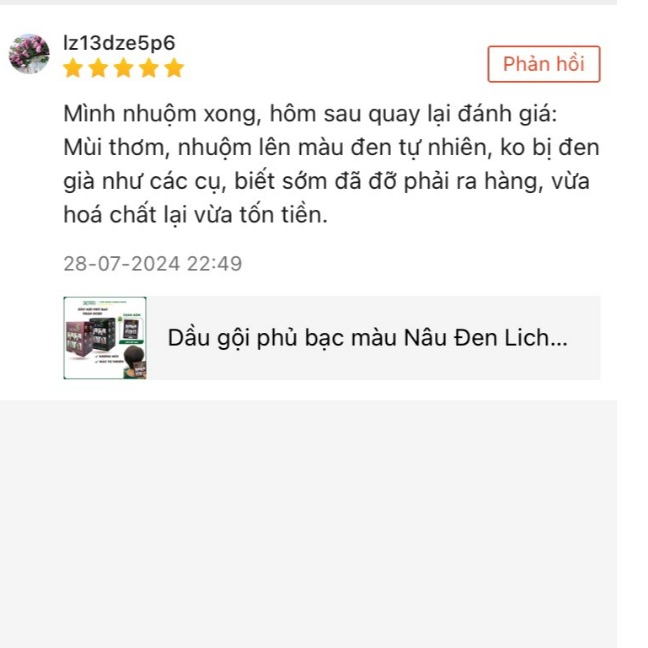Open the Dầu gội phủ bạc product row
The width and height of the screenshot is (648, 648).
331,338
